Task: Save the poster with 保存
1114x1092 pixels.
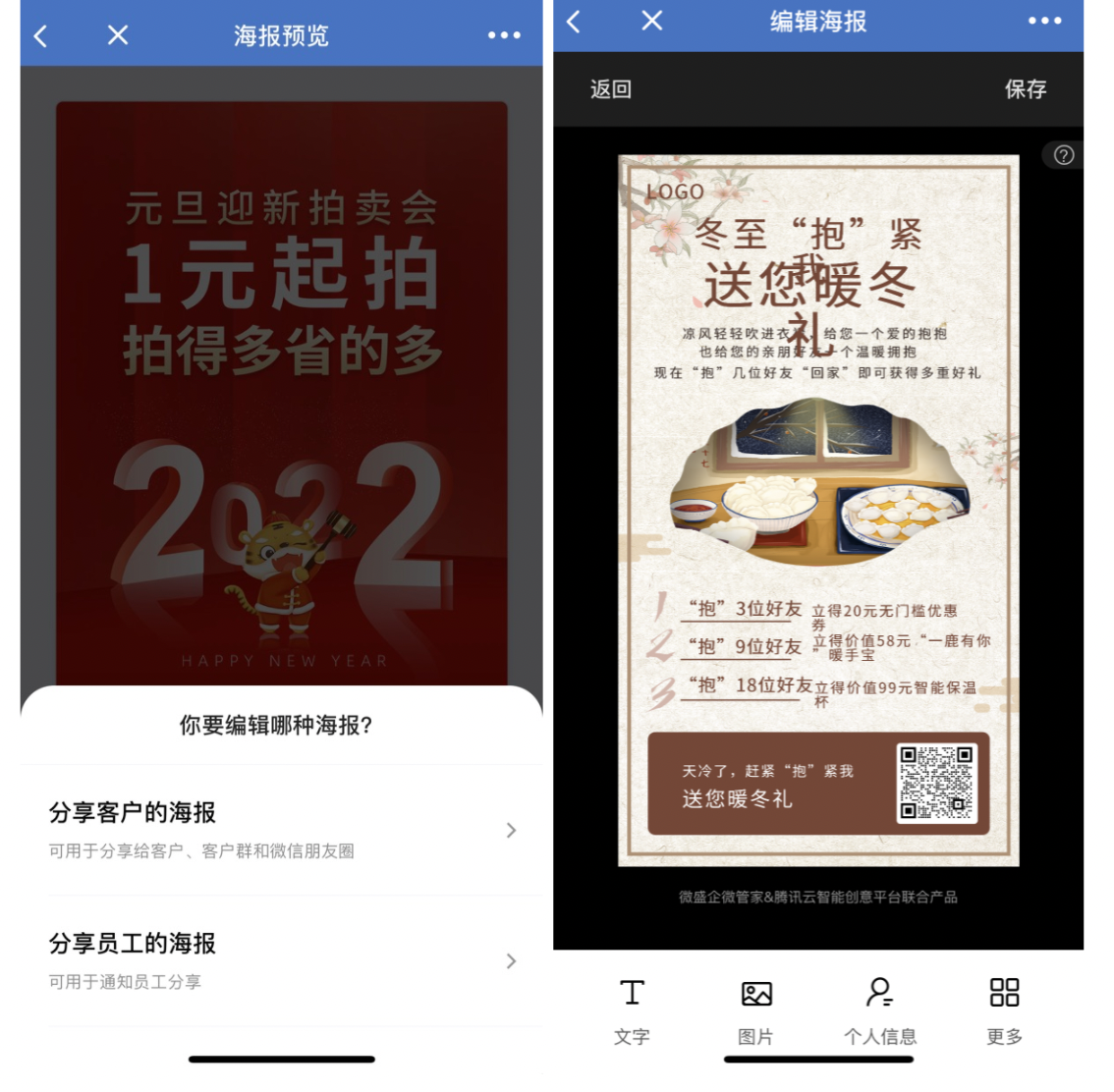Action: point(1025,89)
